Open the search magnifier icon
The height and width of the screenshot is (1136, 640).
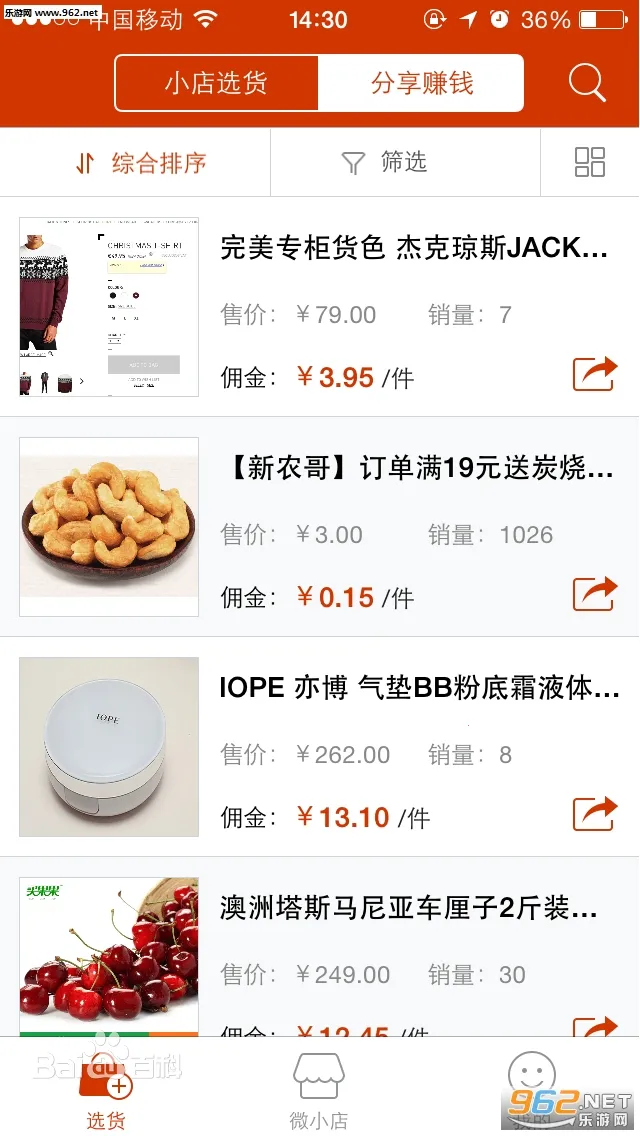[x=587, y=83]
